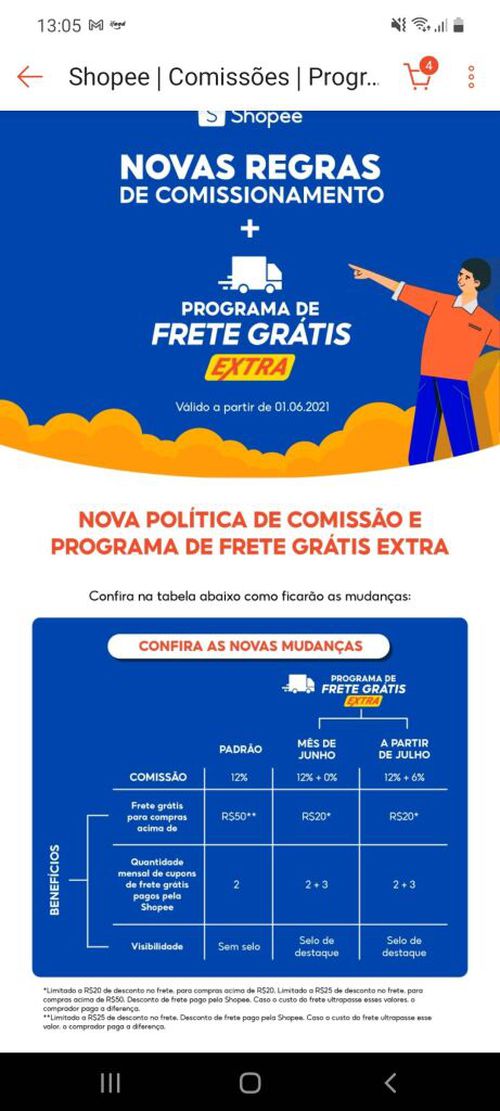Screen dimensions: 500x1111
Task: Open the three-dot overflow menu
Action: click(x=471, y=77)
